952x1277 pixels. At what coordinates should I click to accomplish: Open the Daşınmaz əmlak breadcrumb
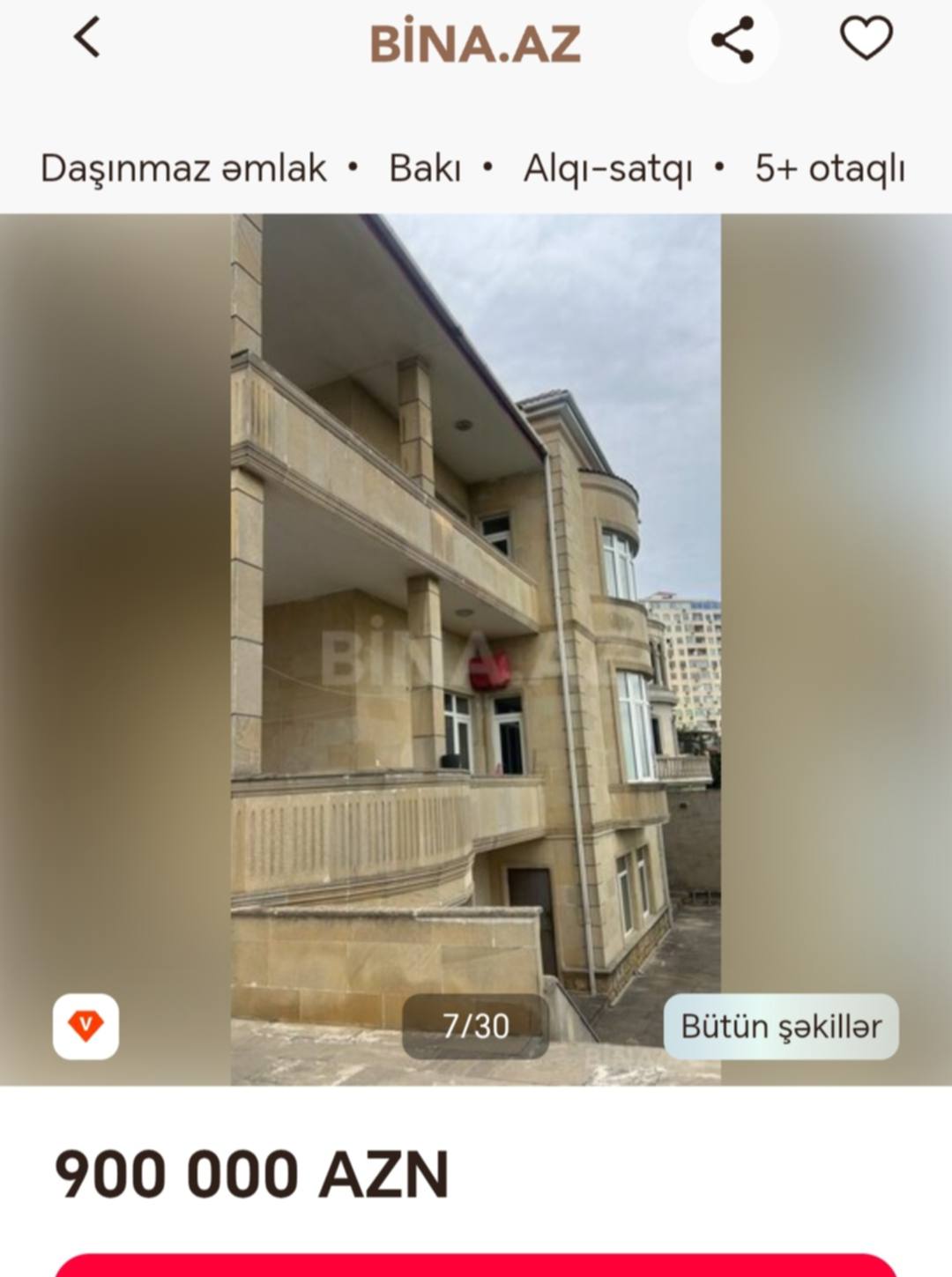pyautogui.click(x=183, y=168)
